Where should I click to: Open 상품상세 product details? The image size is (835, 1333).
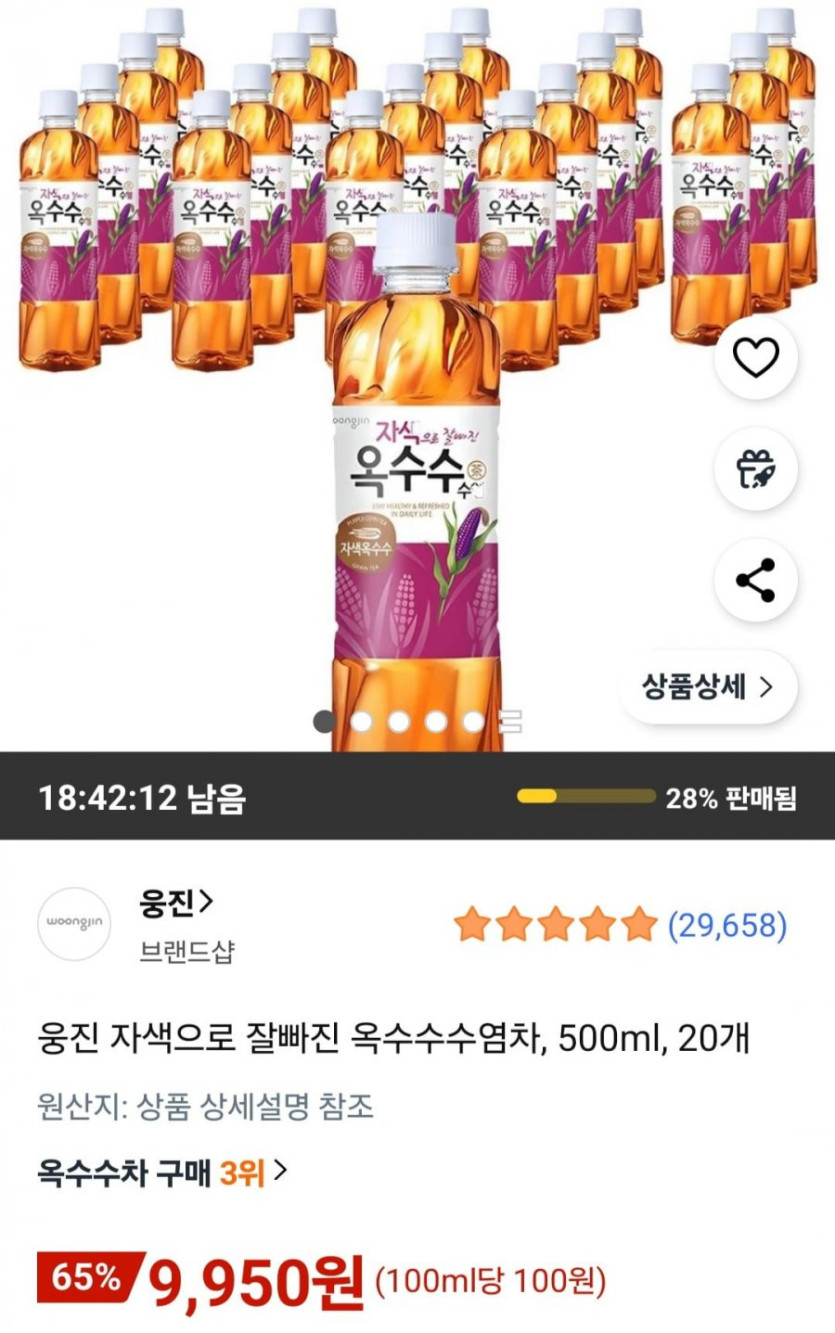point(708,687)
